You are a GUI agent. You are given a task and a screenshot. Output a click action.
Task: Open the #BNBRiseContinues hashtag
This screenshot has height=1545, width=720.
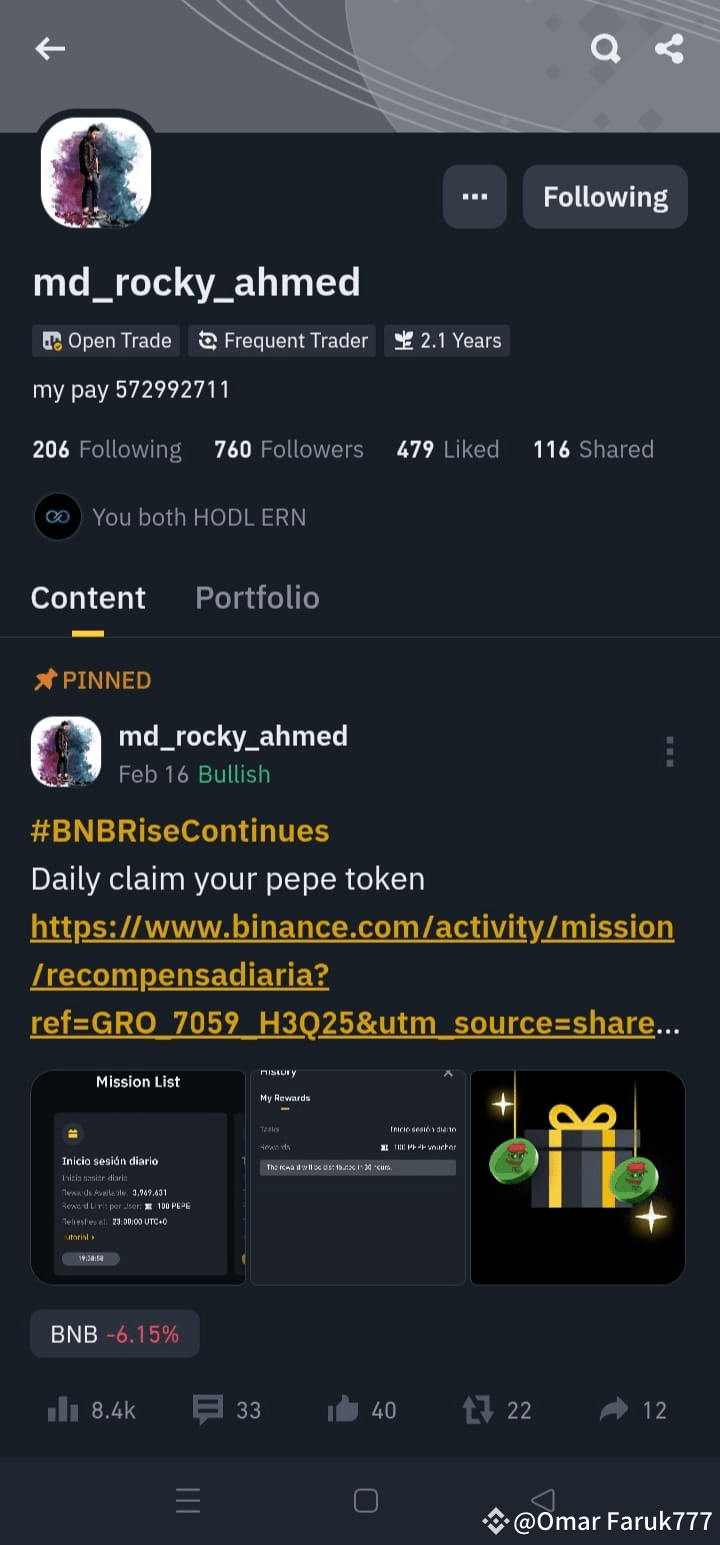[180, 830]
